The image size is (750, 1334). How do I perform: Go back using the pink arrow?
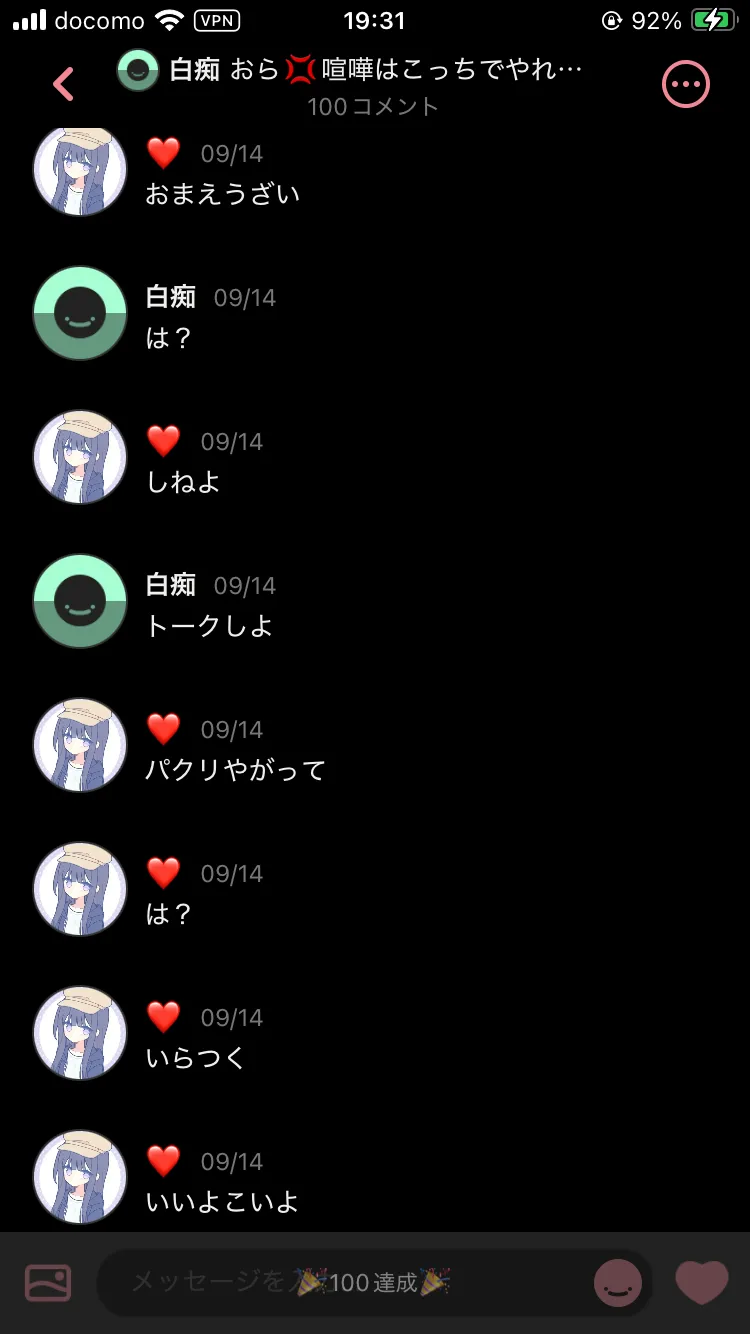point(63,85)
